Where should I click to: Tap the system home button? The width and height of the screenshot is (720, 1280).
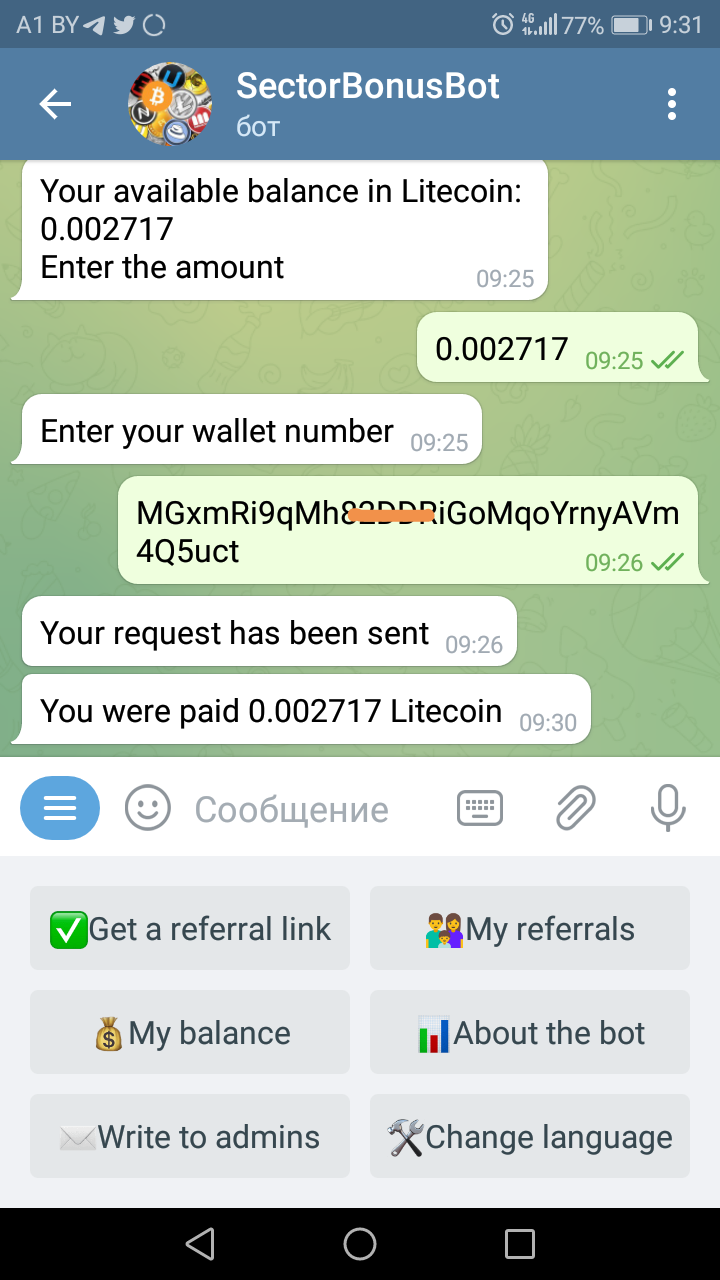pyautogui.click(x=360, y=1243)
